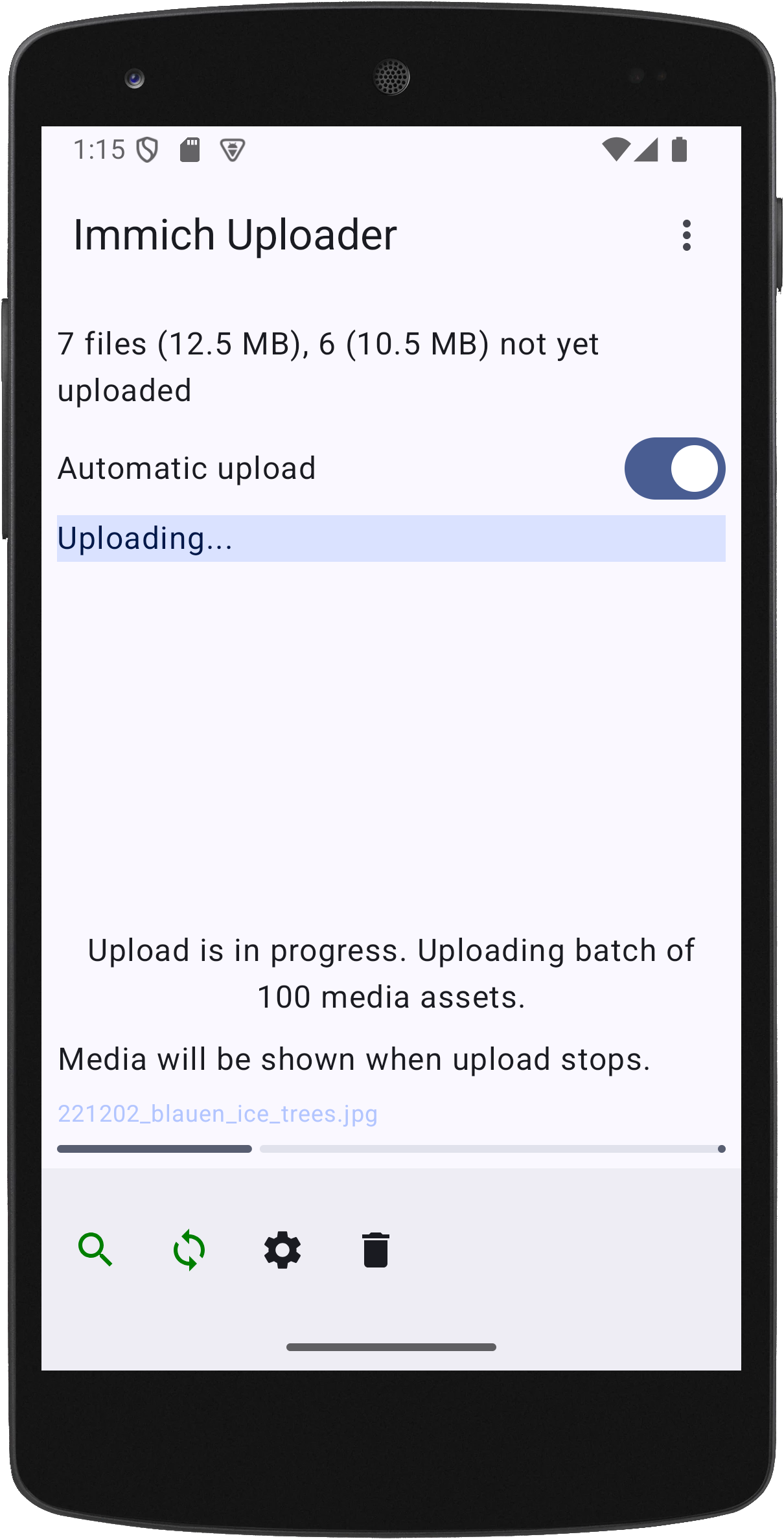Tap the trash can icon
The image size is (784, 1539).
[x=376, y=1249]
